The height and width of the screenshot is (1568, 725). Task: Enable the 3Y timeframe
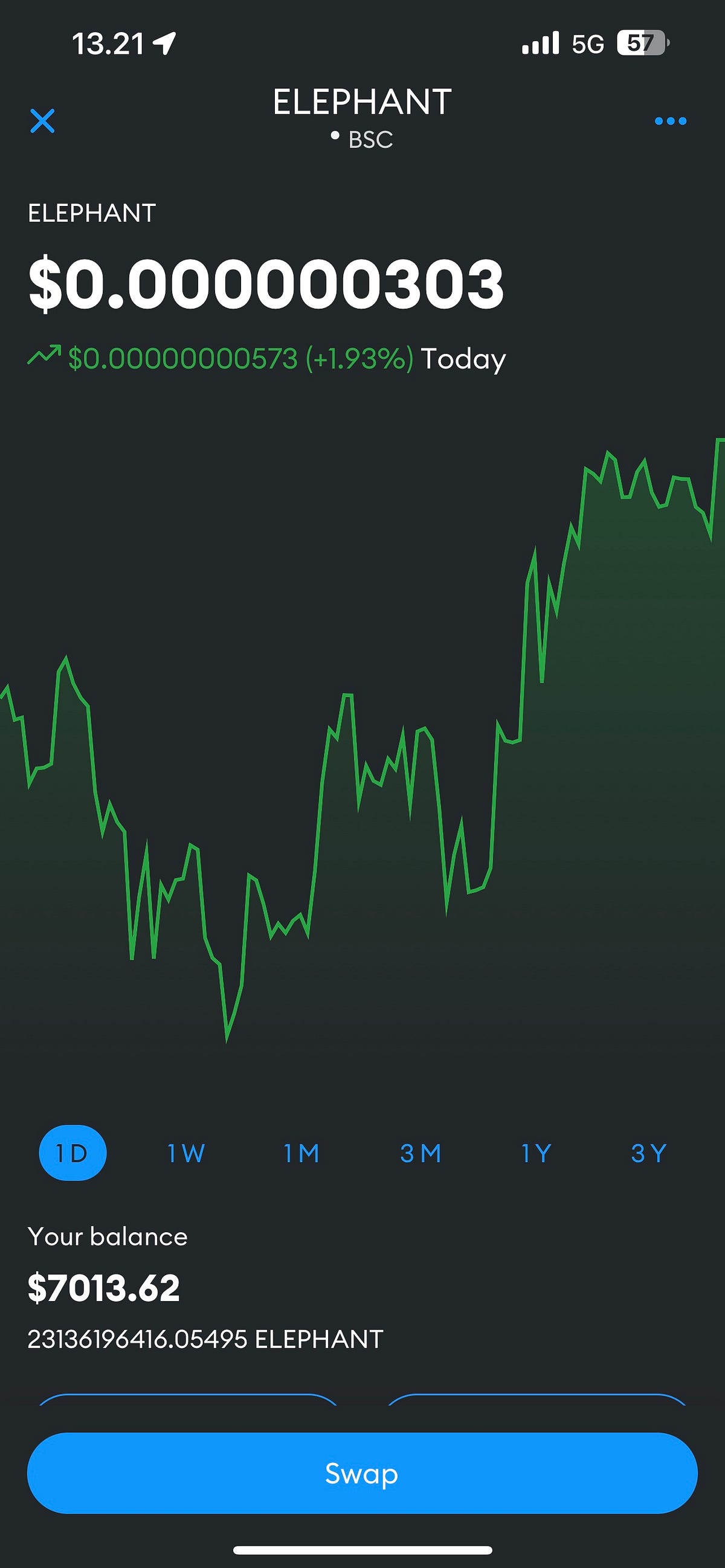coord(648,1152)
